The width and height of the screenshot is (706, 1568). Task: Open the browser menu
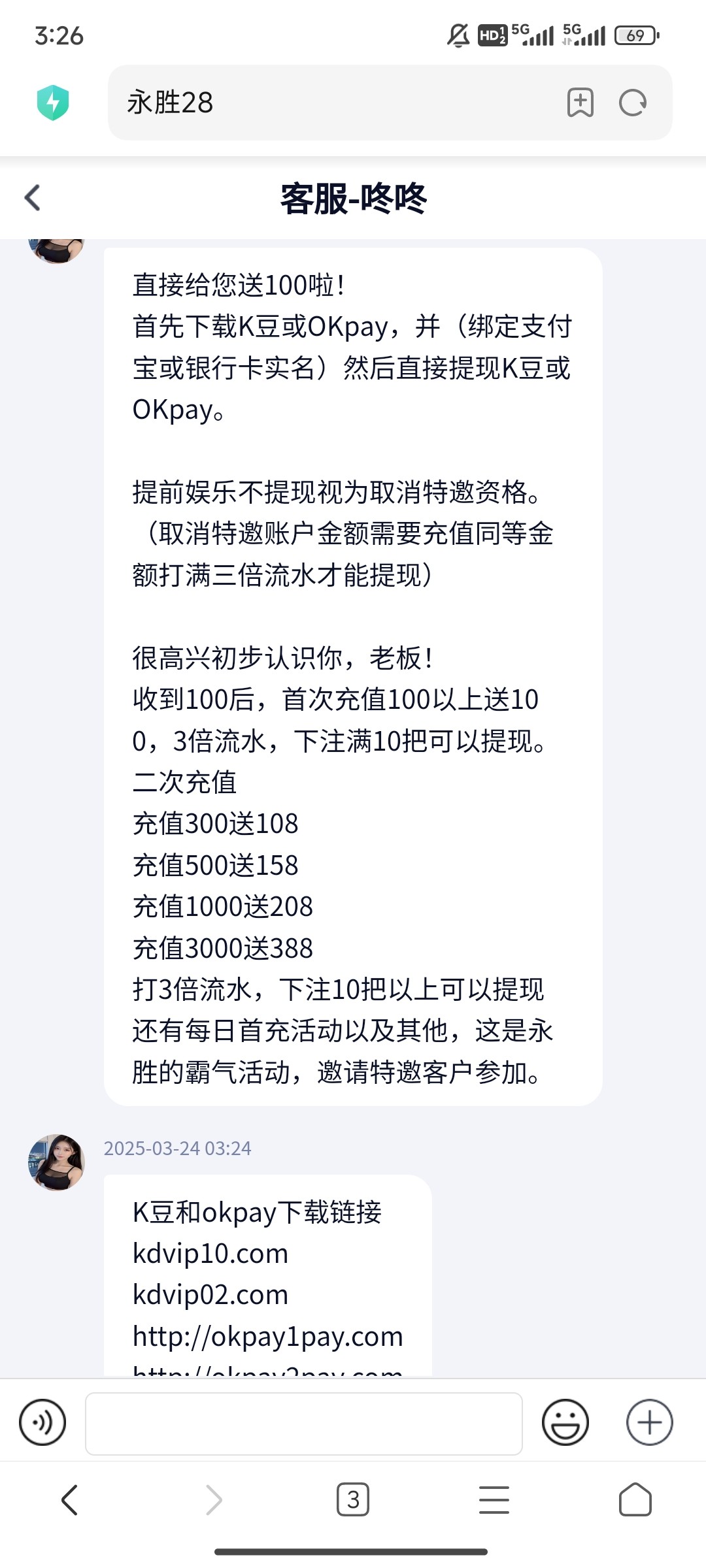point(494,1499)
